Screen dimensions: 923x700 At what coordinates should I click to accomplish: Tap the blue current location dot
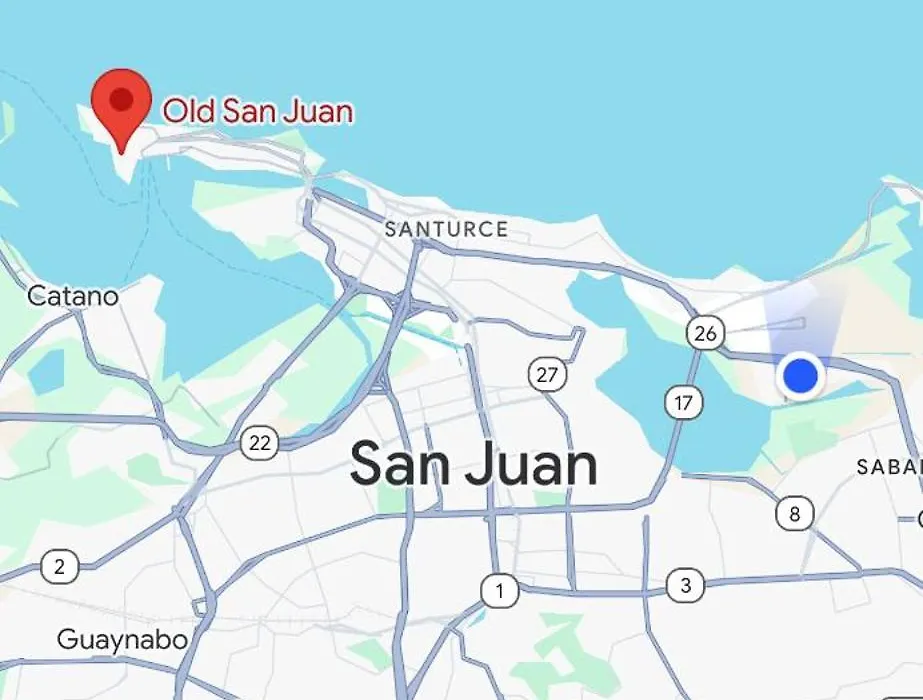coord(800,376)
